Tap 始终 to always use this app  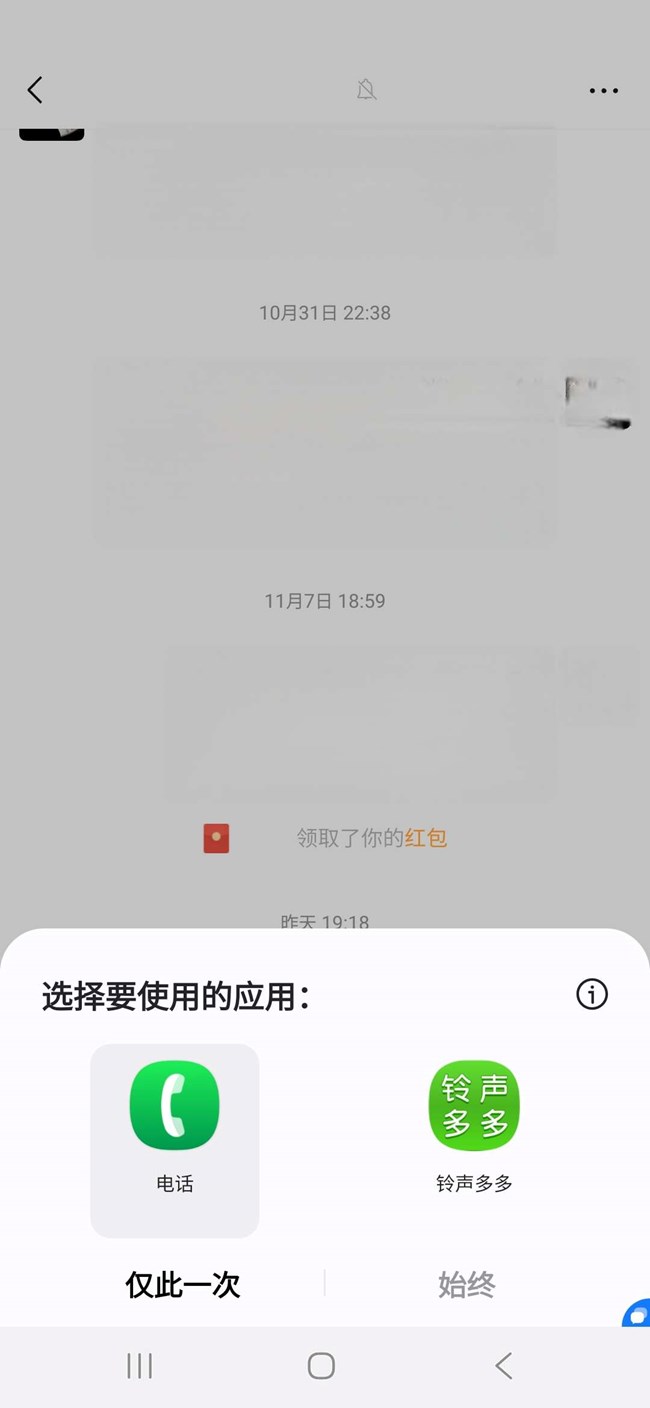pos(466,1285)
